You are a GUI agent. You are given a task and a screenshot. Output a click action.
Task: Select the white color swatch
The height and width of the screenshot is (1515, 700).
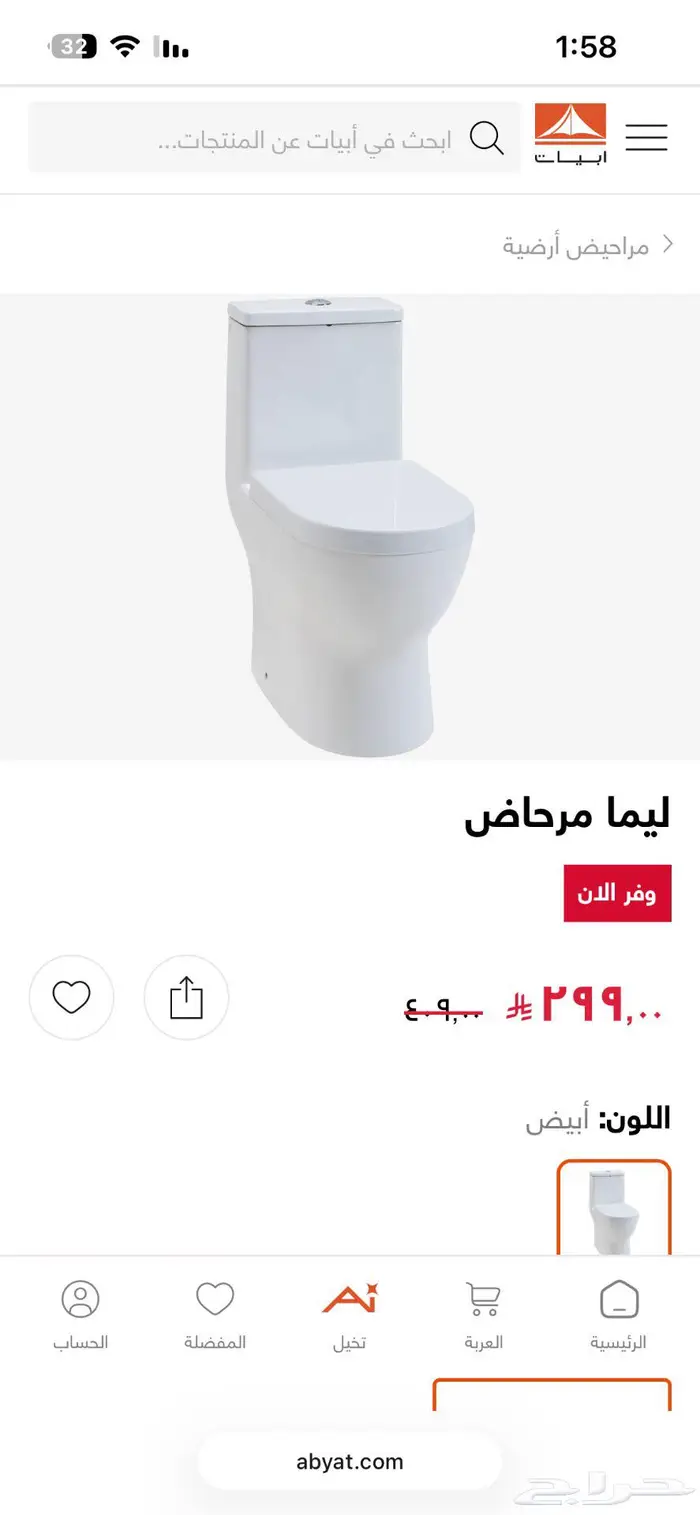[x=613, y=1210]
